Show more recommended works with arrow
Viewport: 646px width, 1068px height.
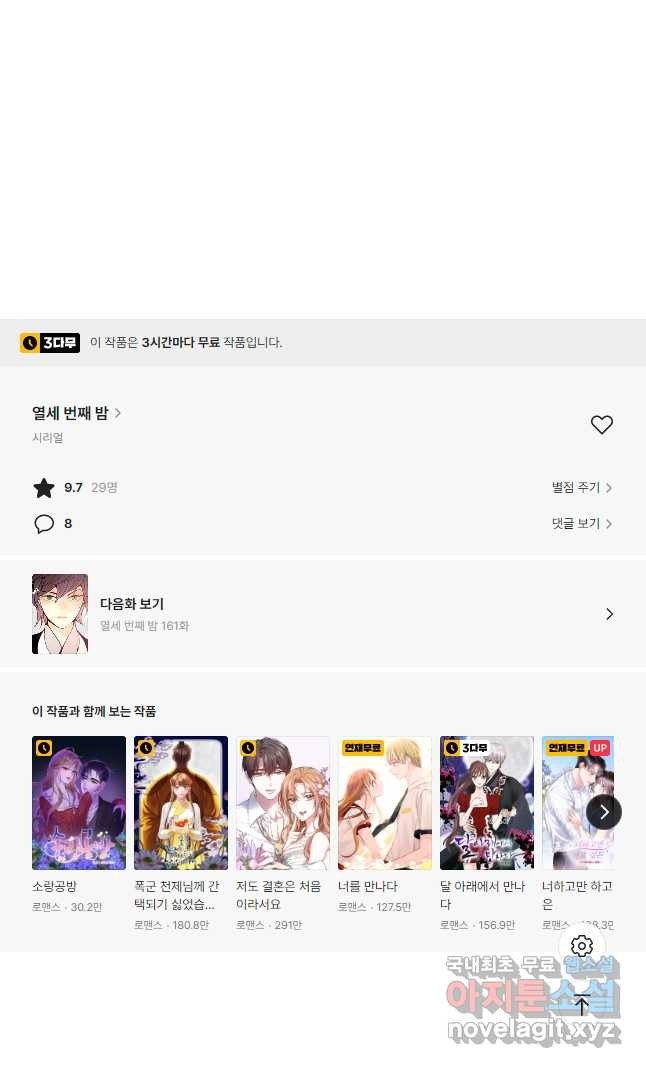(x=603, y=812)
